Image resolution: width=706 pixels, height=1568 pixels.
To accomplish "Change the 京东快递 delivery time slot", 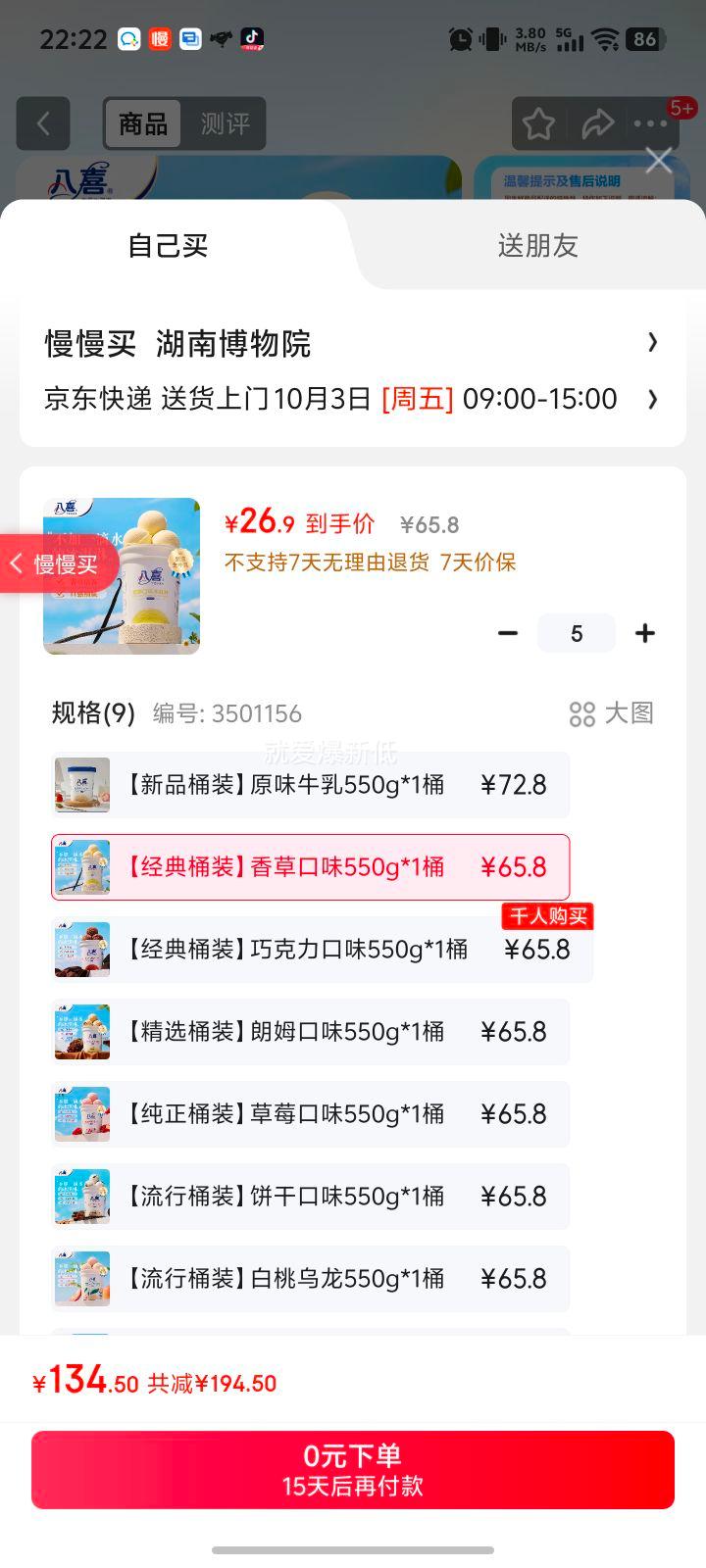I will pyautogui.click(x=351, y=399).
